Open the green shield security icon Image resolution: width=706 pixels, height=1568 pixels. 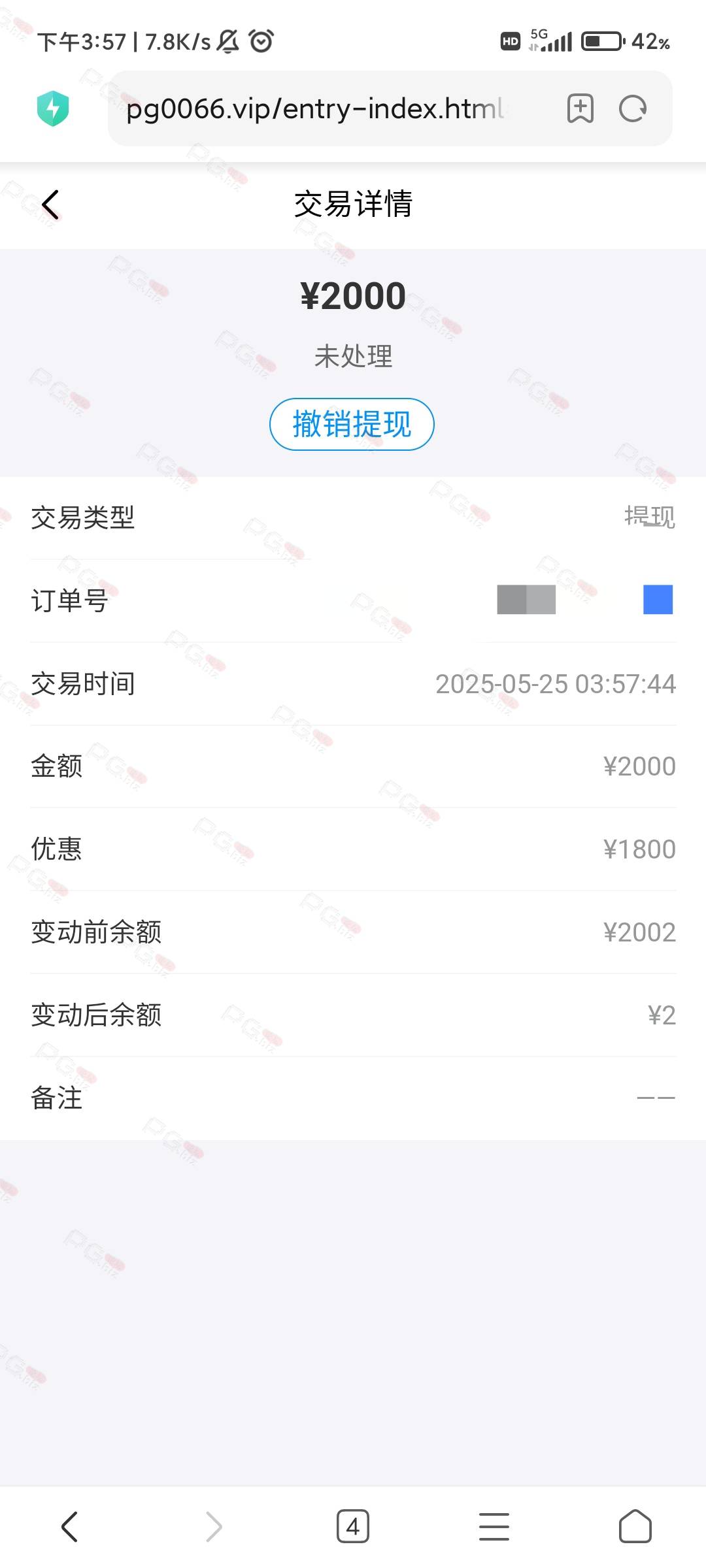53,108
